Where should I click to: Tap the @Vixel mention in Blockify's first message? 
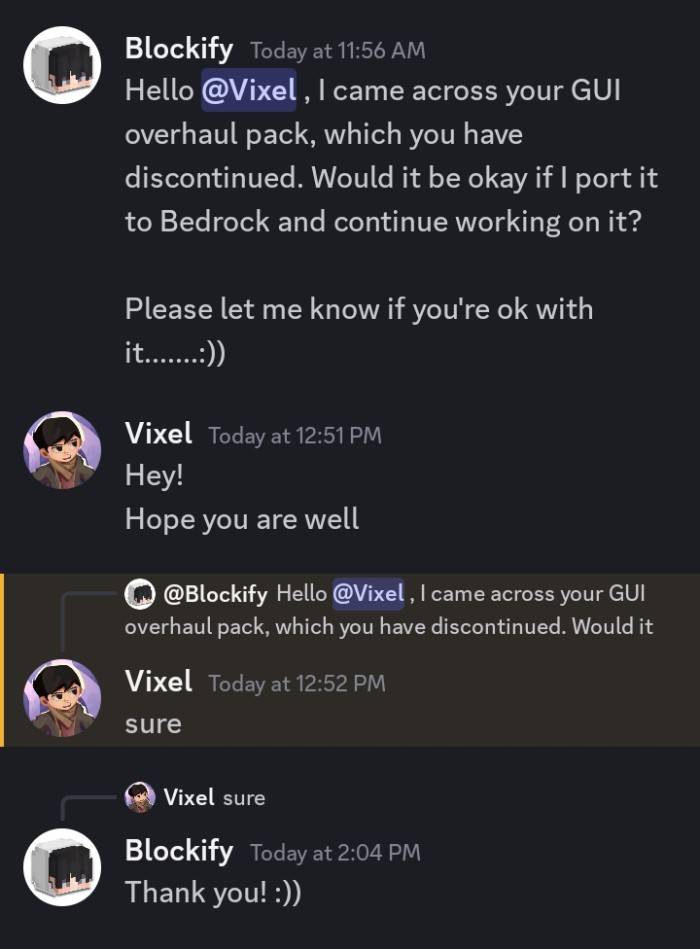coord(249,90)
